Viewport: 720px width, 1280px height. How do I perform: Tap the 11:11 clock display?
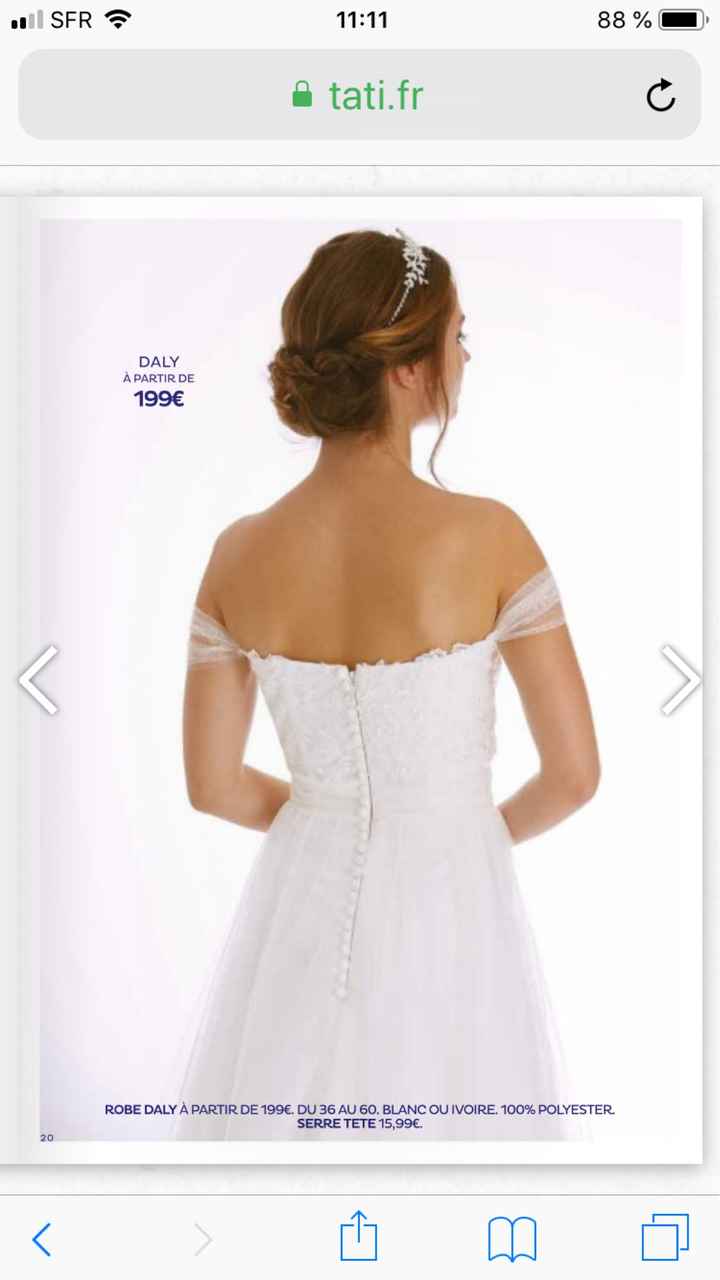pos(361,19)
